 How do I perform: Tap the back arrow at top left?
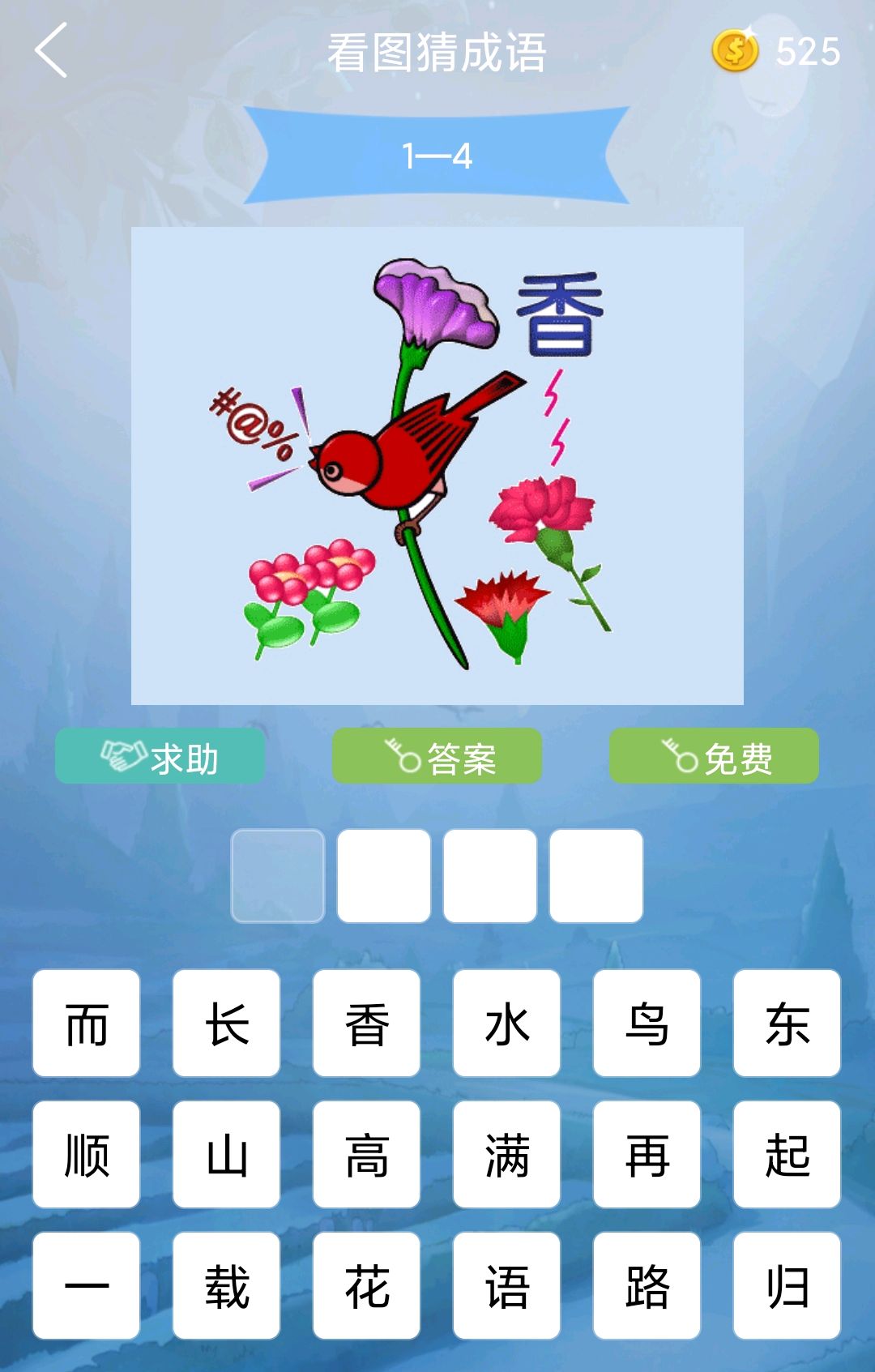[x=51, y=50]
